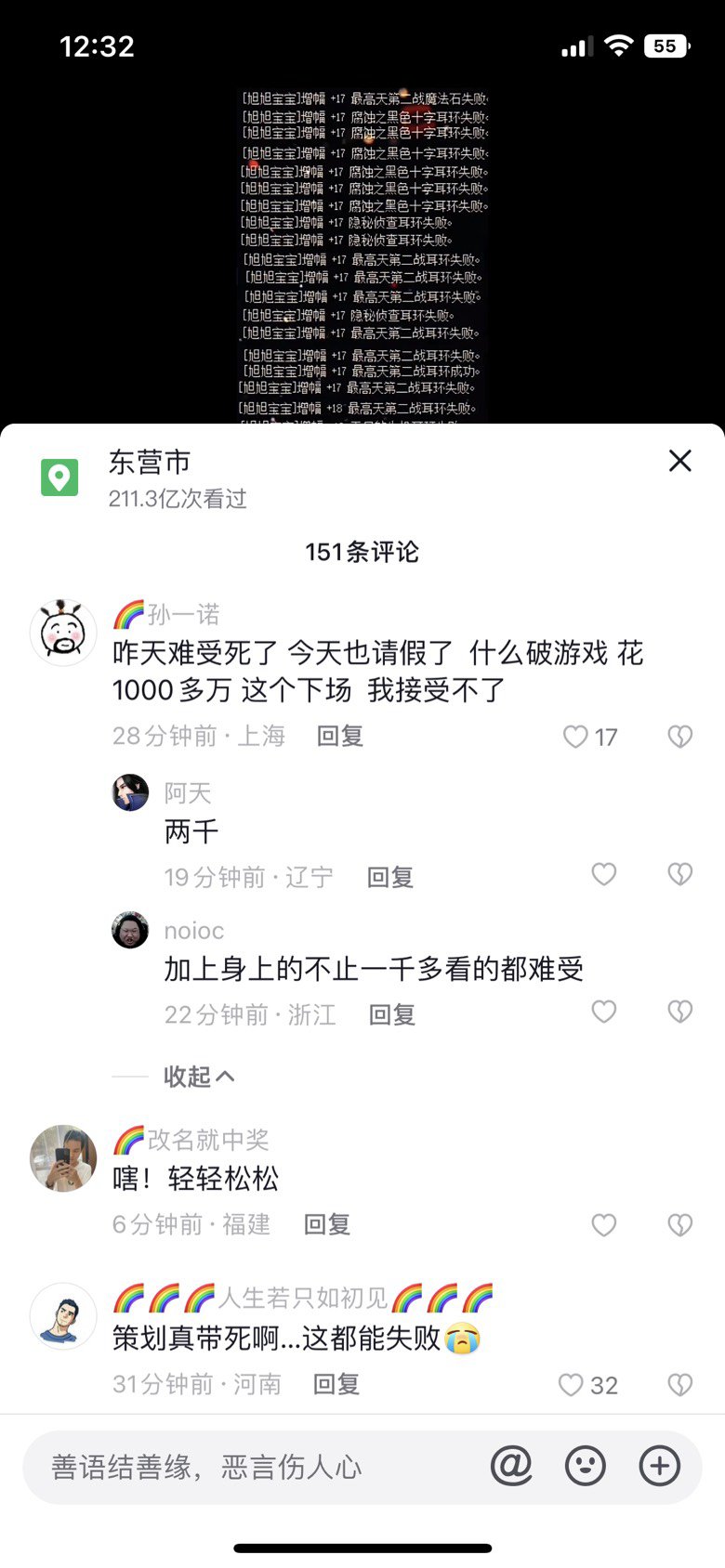Like 阿天's reply 两千
This screenshot has height=1568, width=725.
pos(604,874)
